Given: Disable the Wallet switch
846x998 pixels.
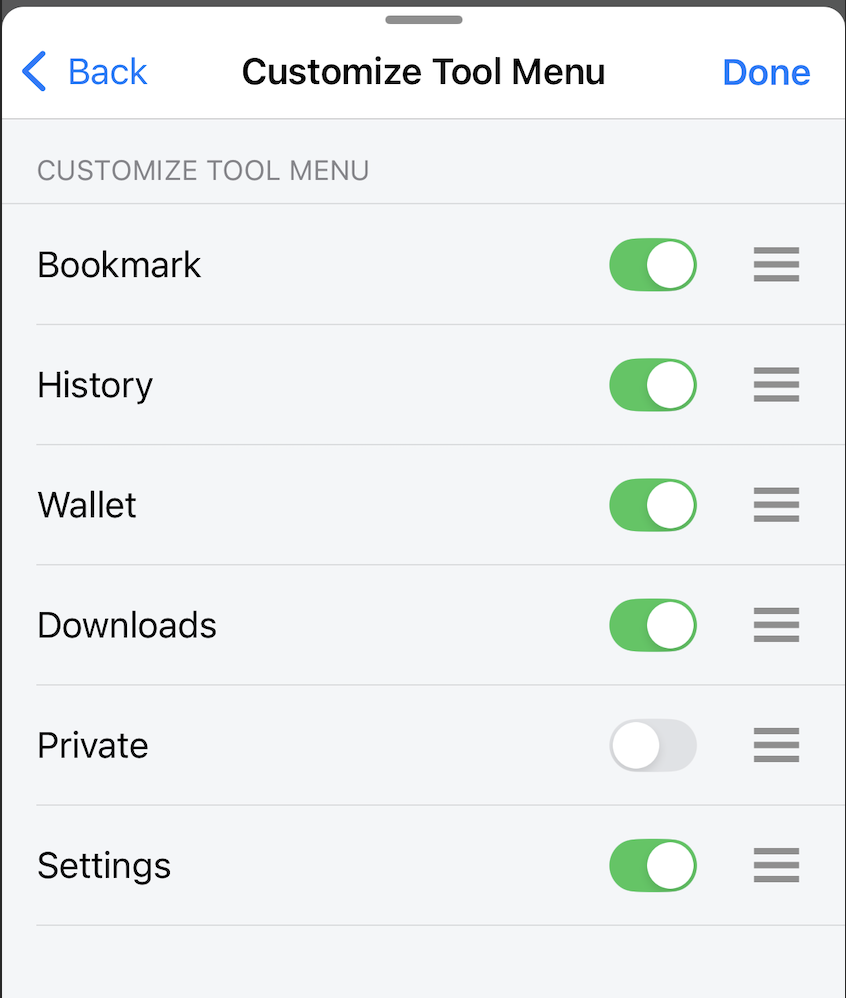Looking at the screenshot, I should tap(652, 505).
